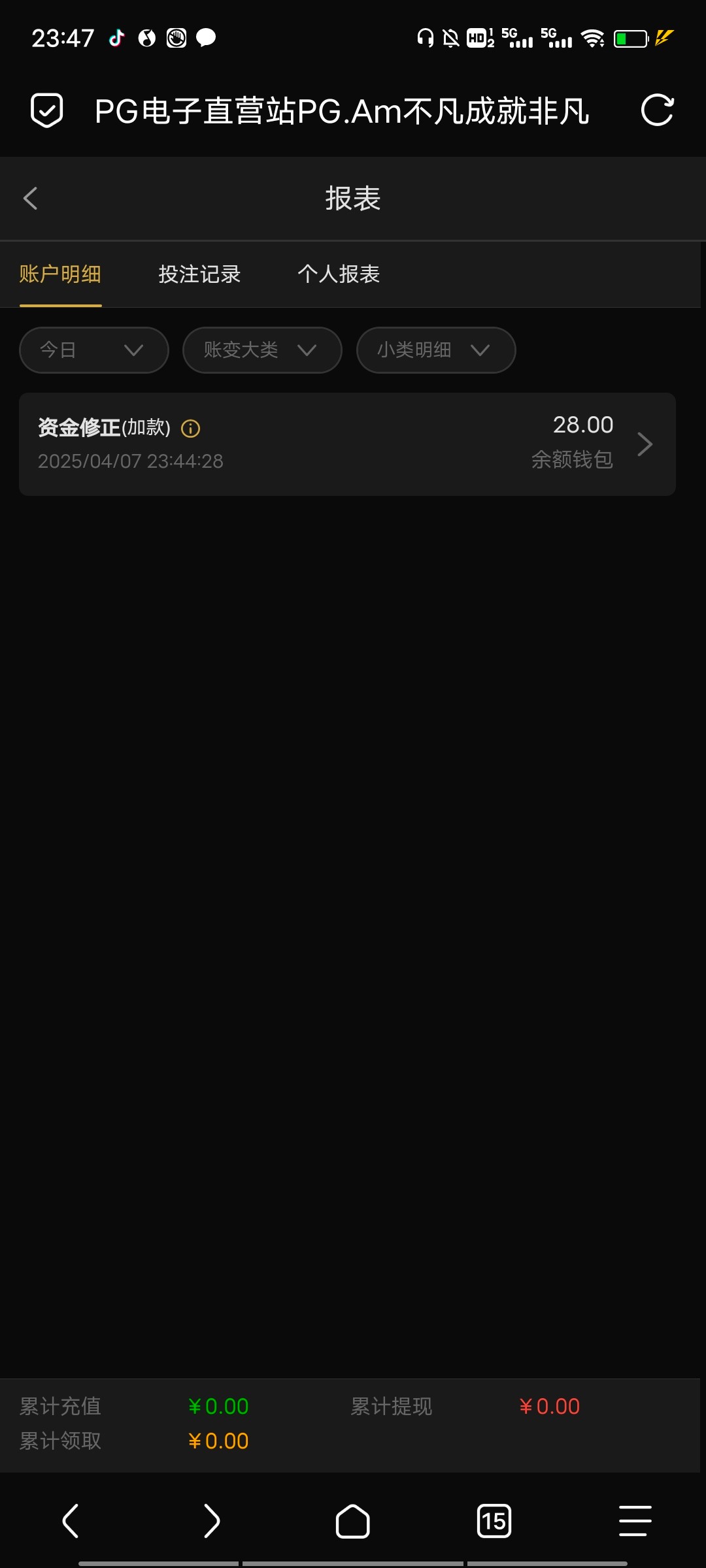Reload the page with the refresh icon
706x1568 pixels.
[x=657, y=110]
